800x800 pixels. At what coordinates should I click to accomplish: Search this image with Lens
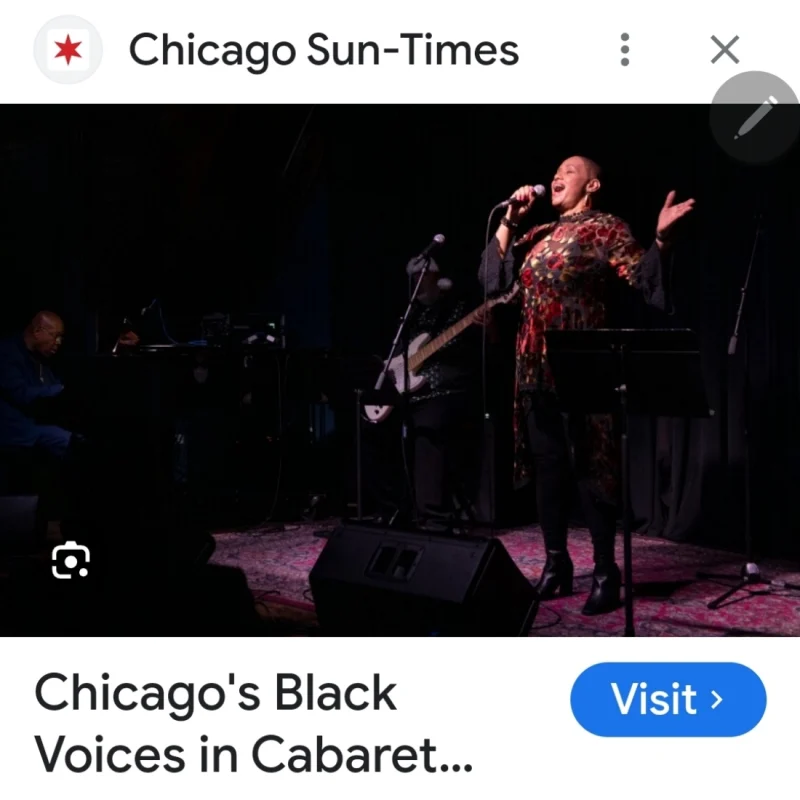click(x=70, y=560)
